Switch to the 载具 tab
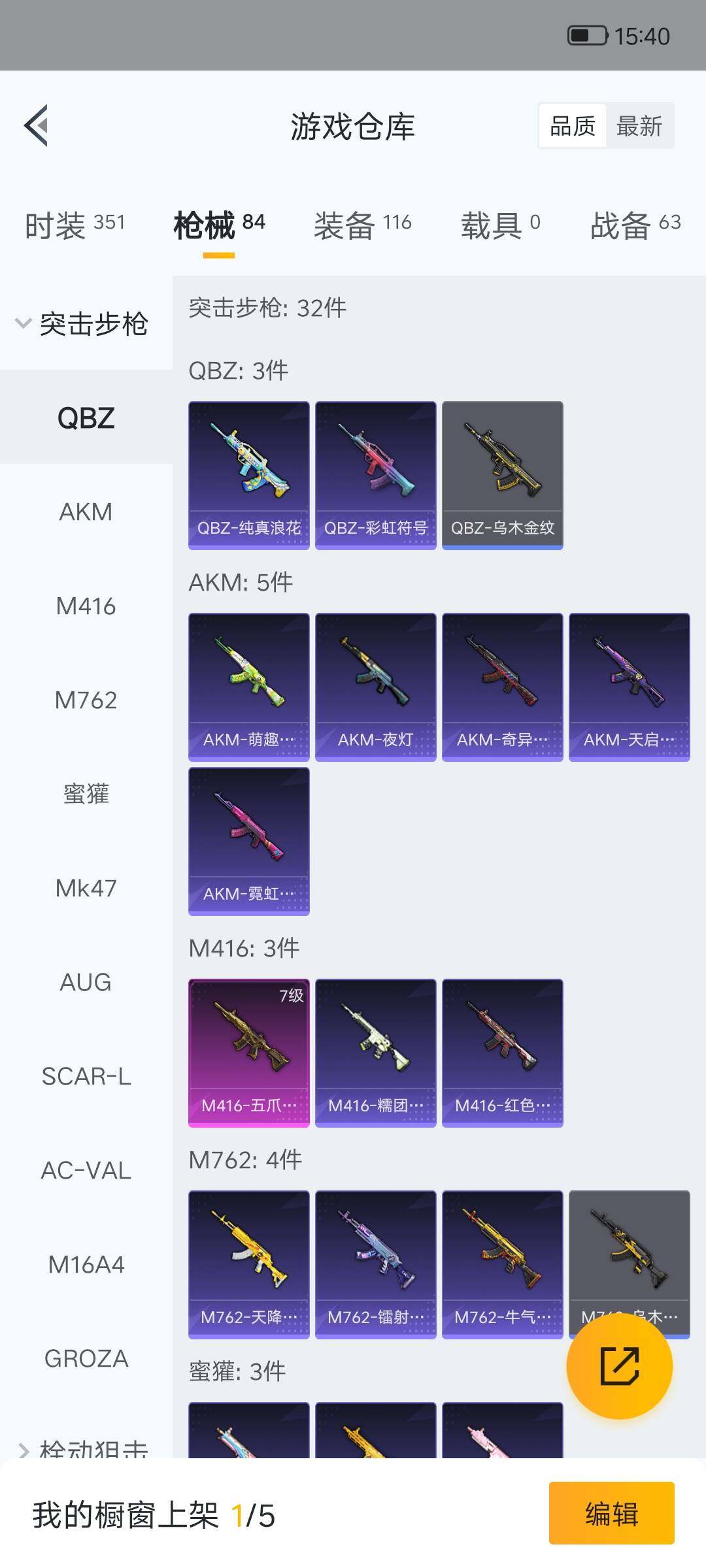This screenshot has height=1568, width=706. pos(500,225)
